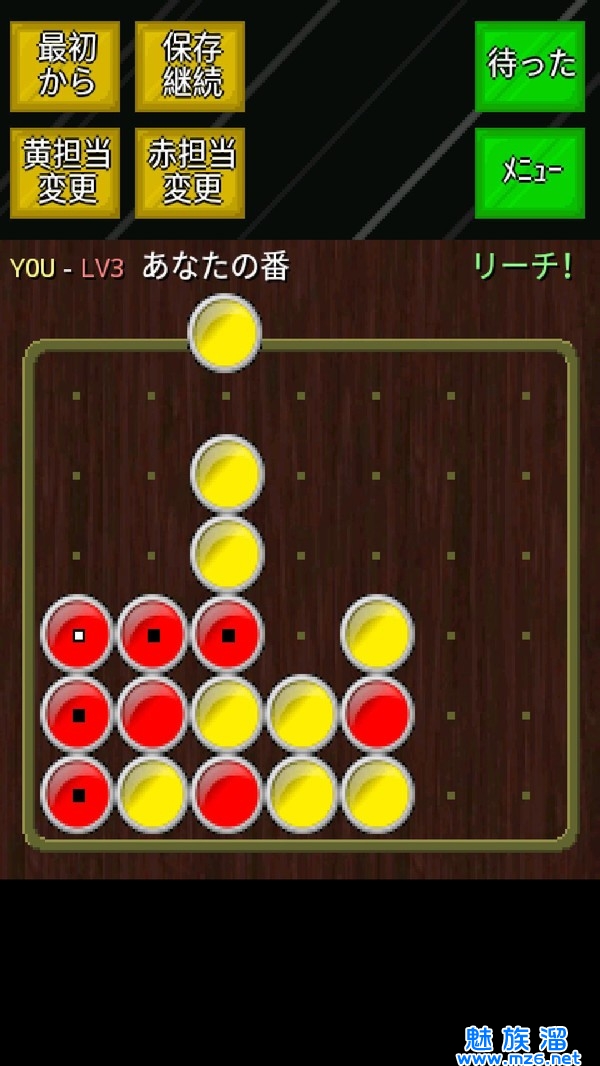Viewport: 600px width, 1066px height.
Task: Tap 赤担当変更 to change red player
Action: [x=190, y=172]
